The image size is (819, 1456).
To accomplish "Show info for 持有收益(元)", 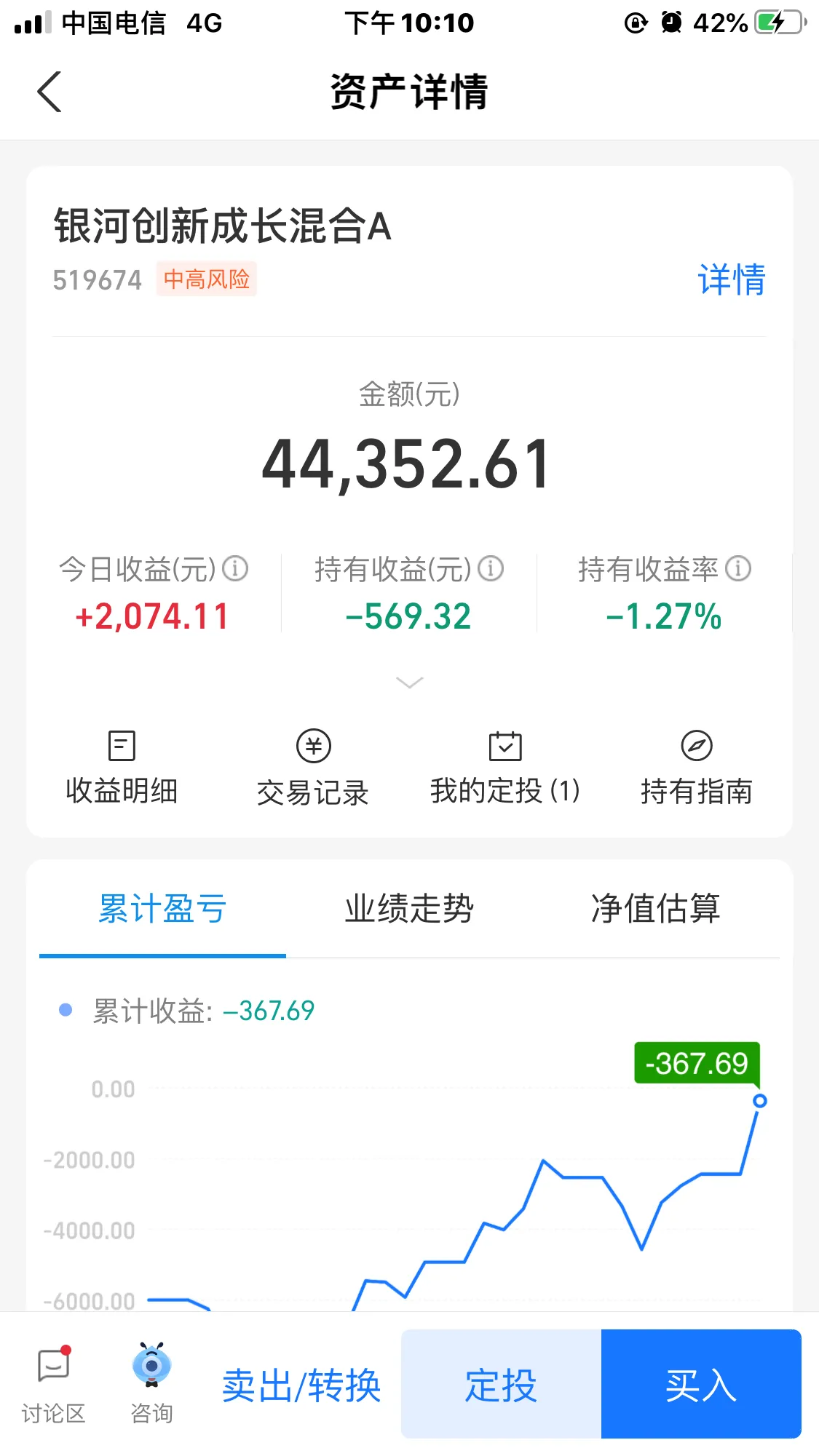I will click(x=491, y=568).
